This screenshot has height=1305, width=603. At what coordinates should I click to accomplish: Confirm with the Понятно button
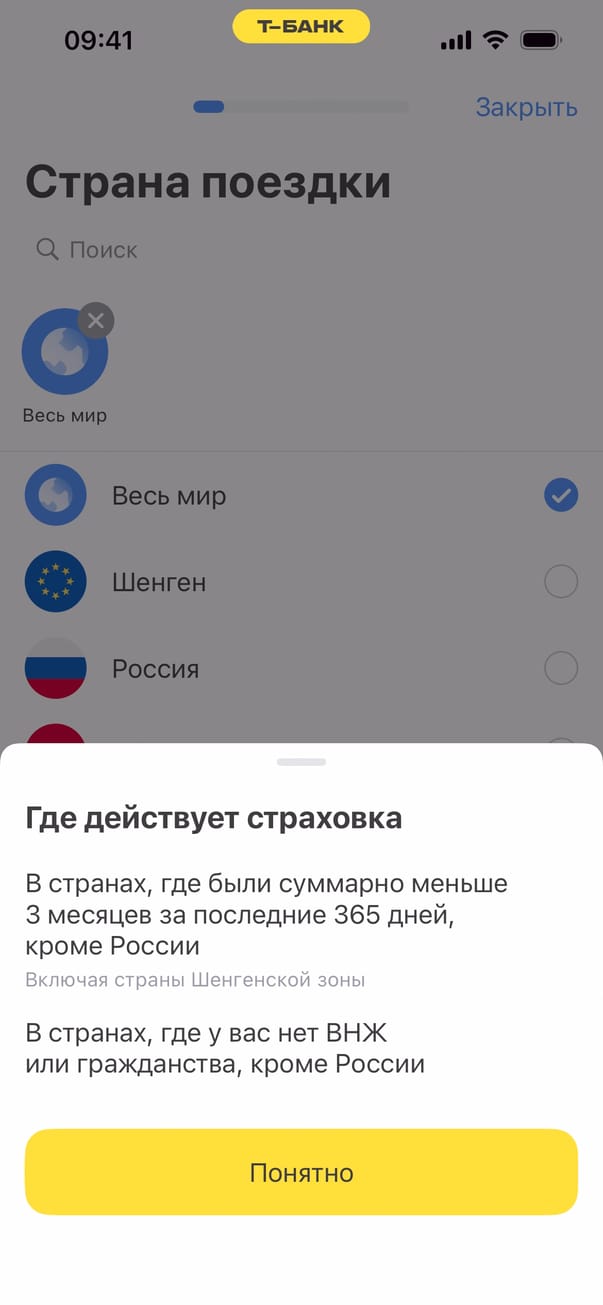coord(301,1172)
